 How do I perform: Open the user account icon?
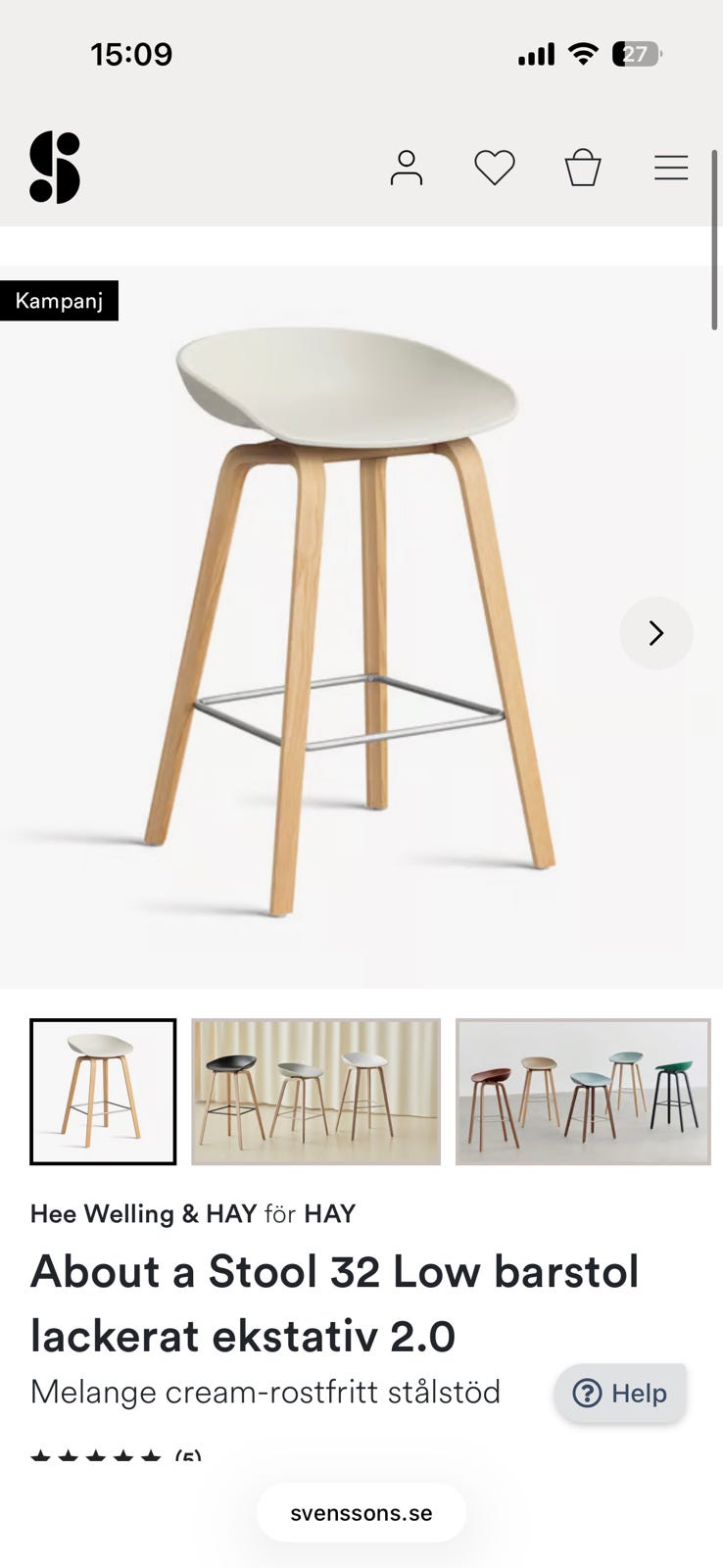point(407,168)
